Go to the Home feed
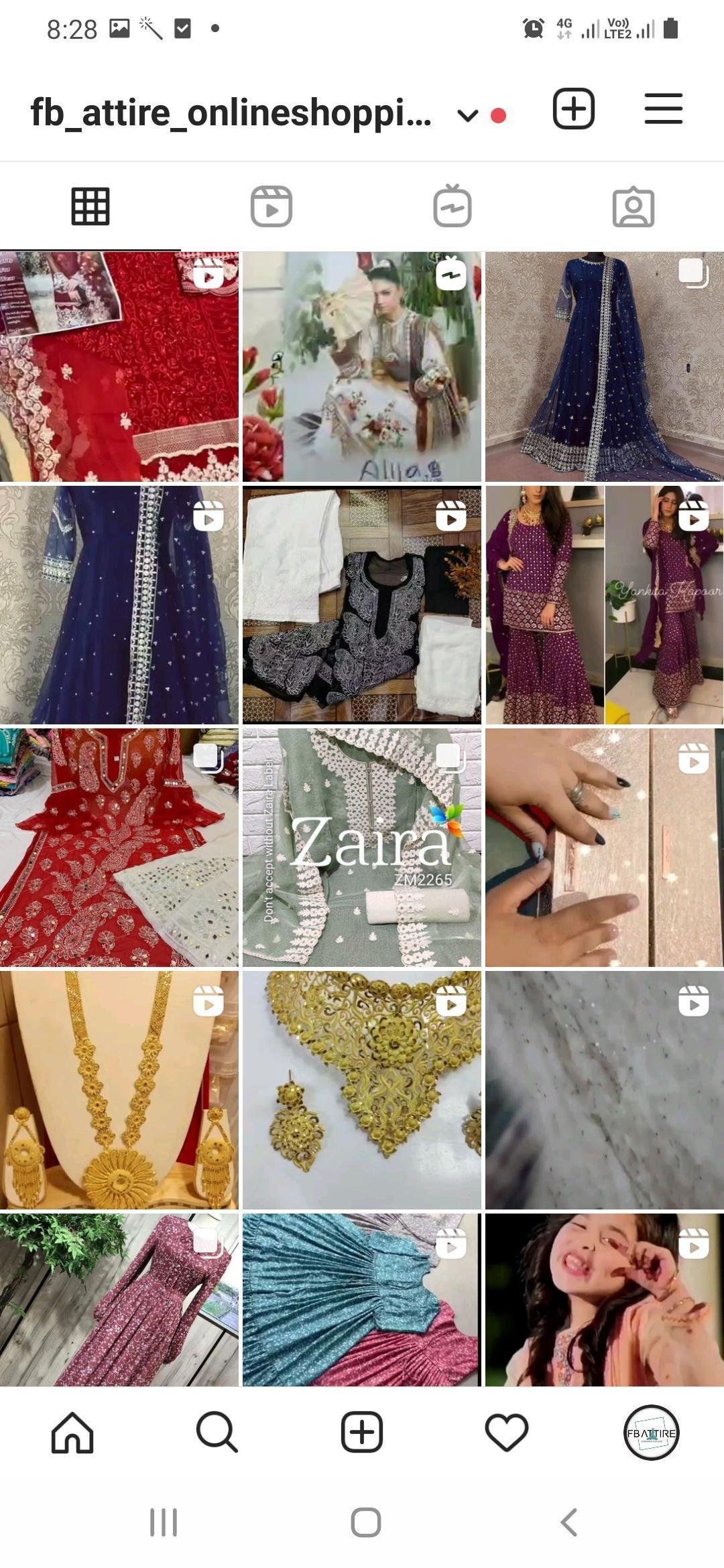The image size is (724, 1568). point(72,1433)
